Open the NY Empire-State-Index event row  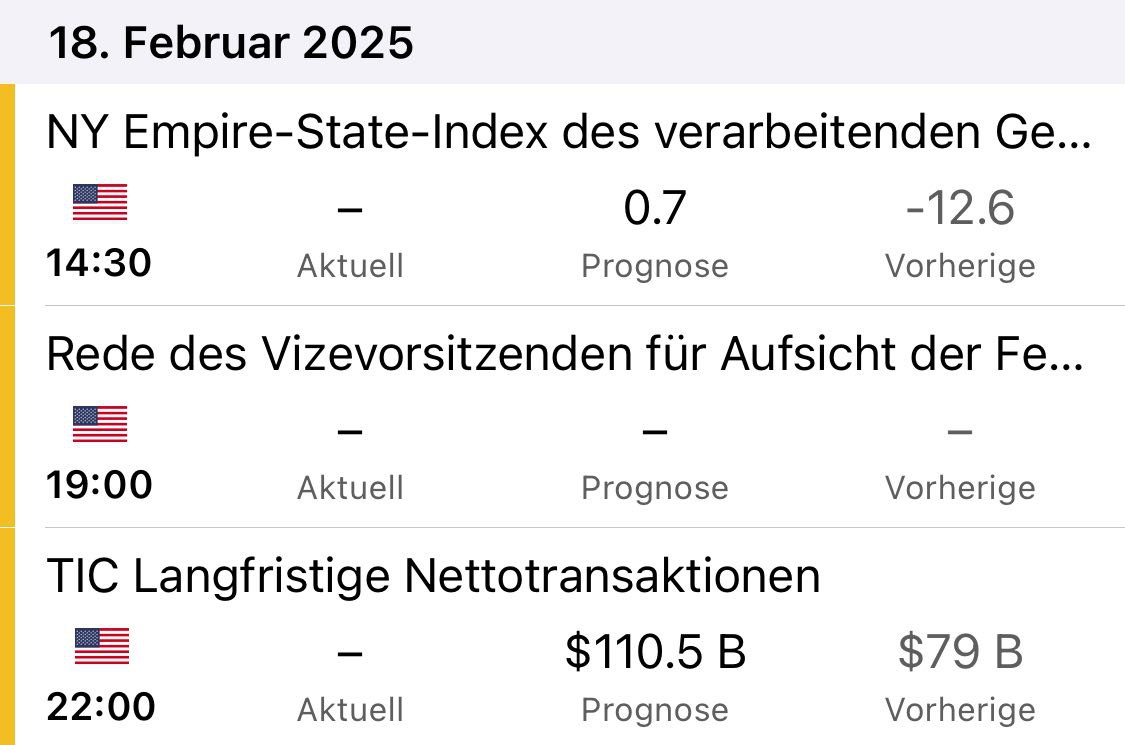(568, 133)
